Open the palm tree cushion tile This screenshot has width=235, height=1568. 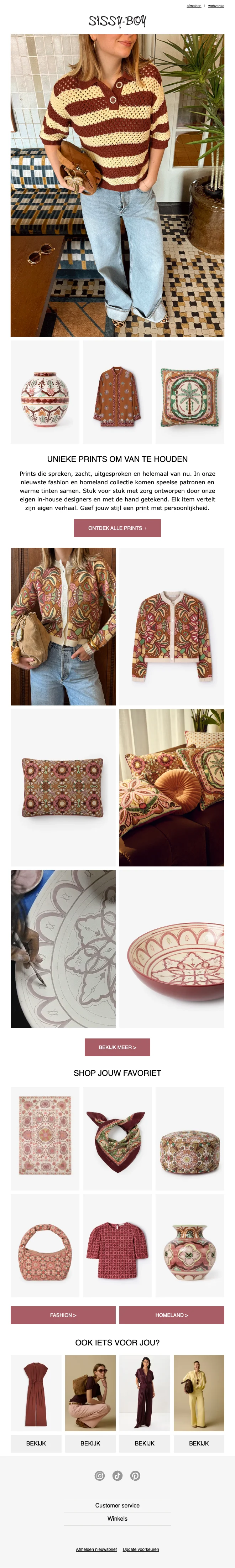click(x=190, y=392)
